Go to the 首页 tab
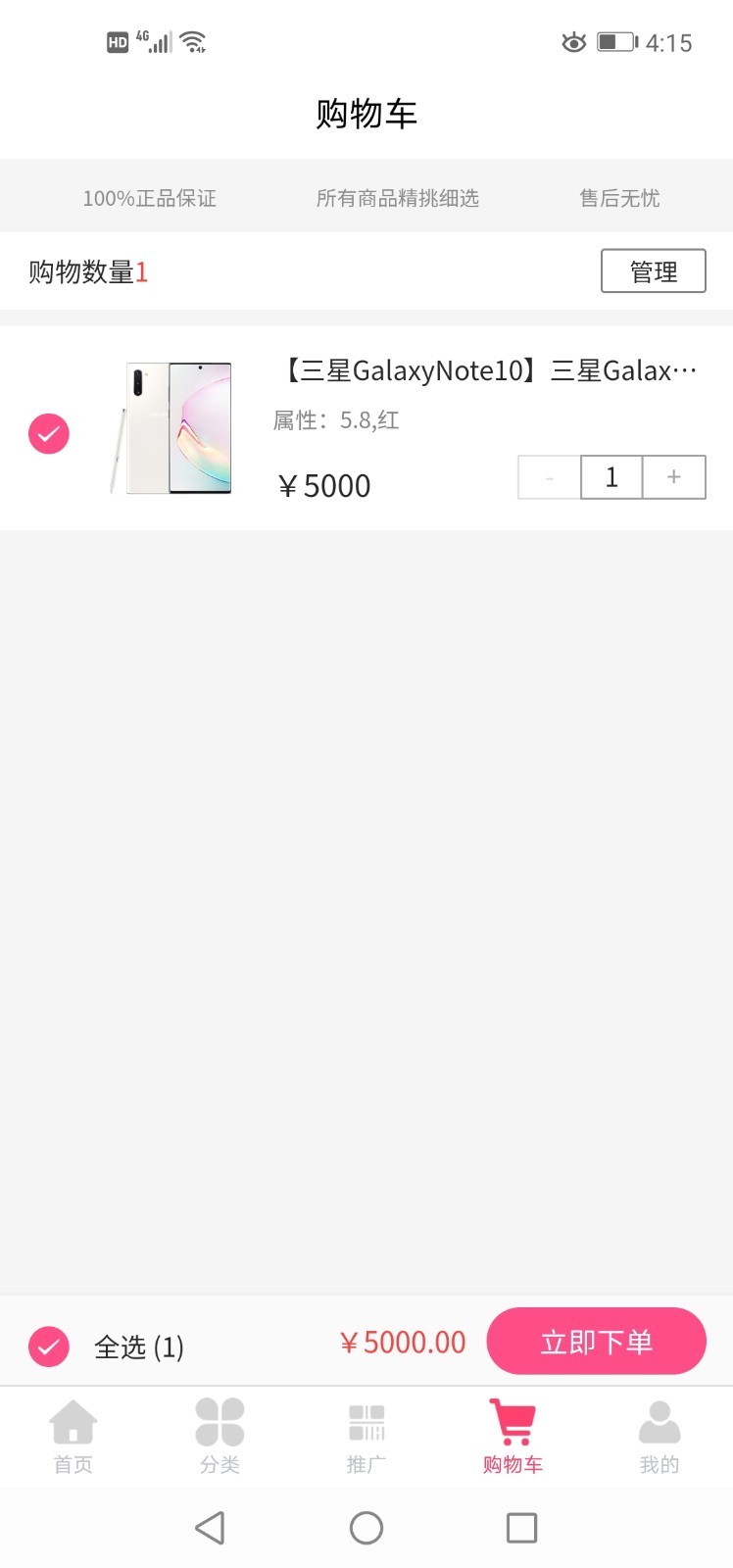This screenshot has width=733, height=1568. [x=73, y=1437]
